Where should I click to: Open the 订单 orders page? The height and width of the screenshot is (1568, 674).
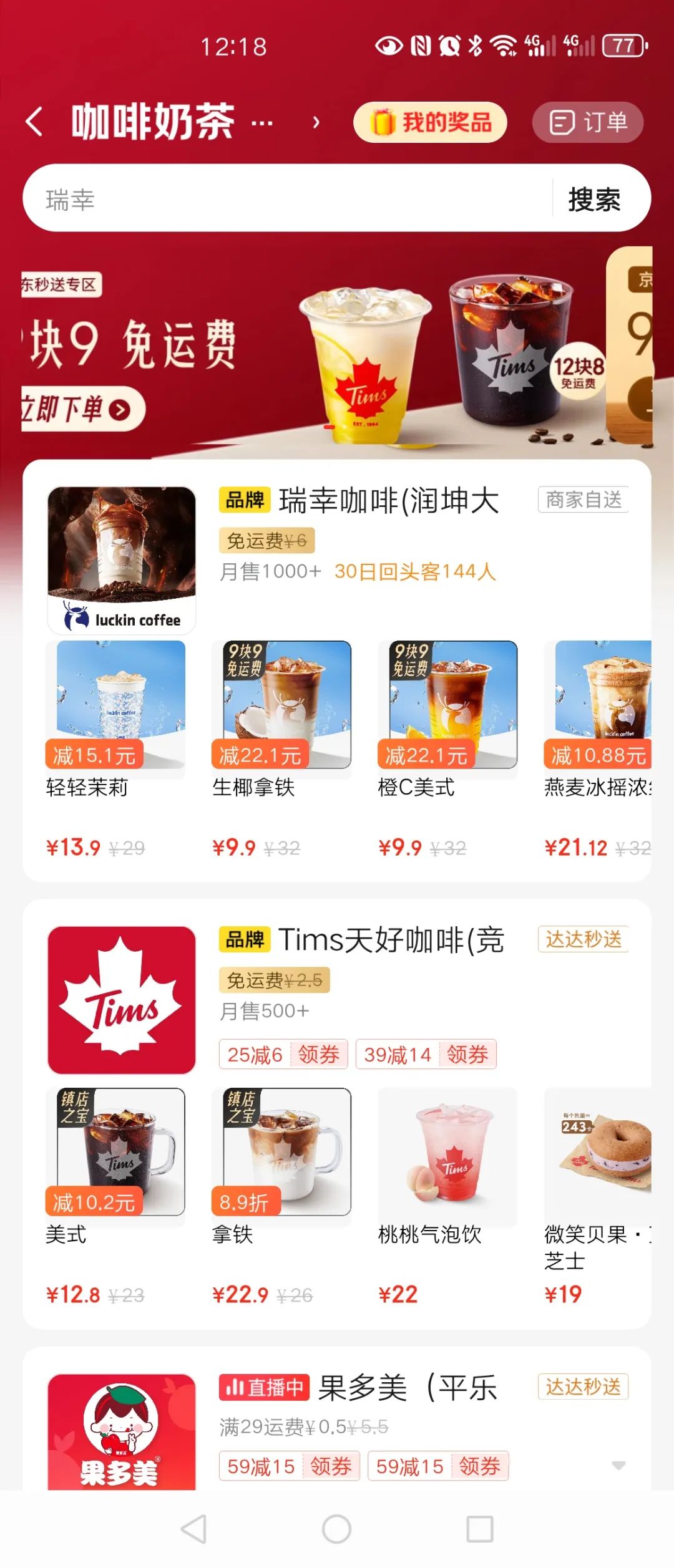coord(587,122)
